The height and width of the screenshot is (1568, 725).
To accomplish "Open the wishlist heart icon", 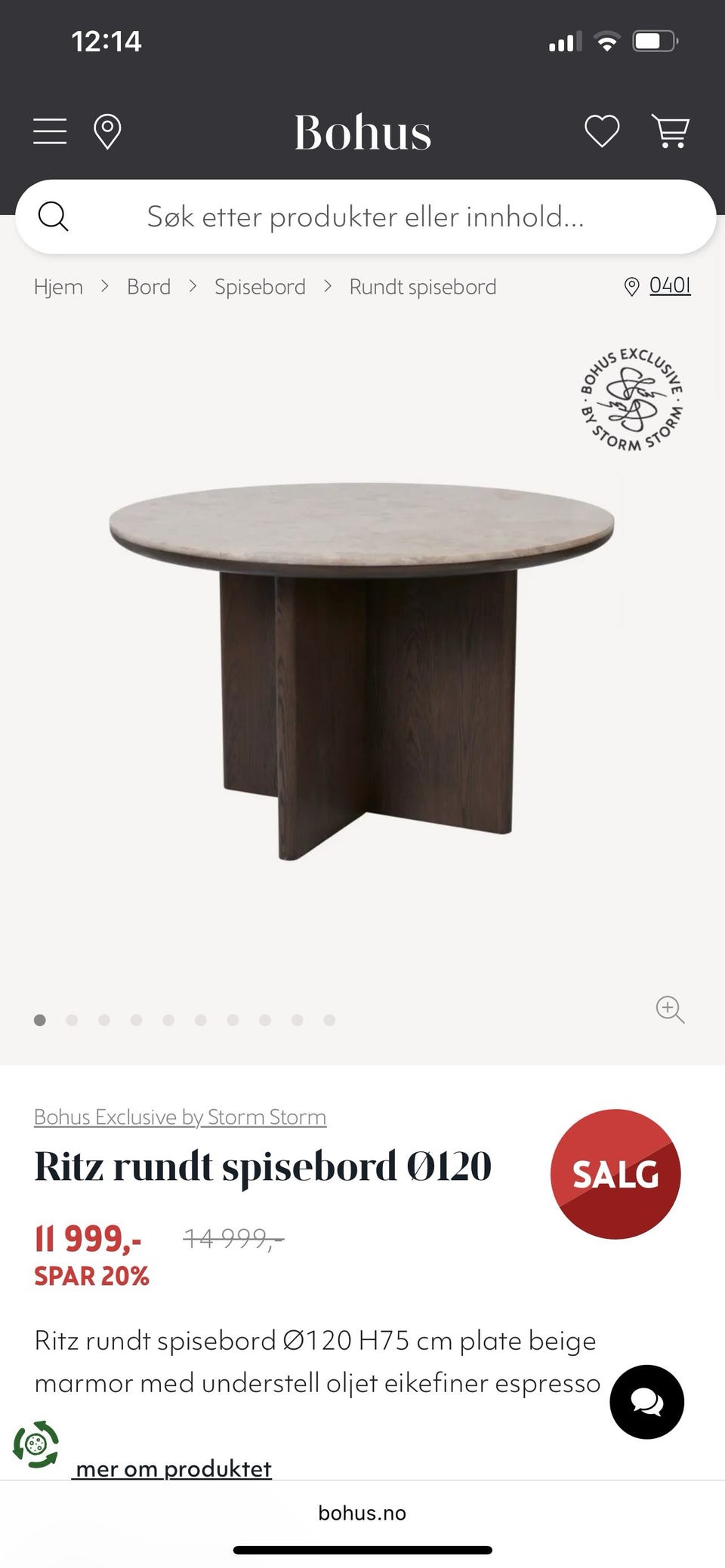I will pyautogui.click(x=602, y=131).
